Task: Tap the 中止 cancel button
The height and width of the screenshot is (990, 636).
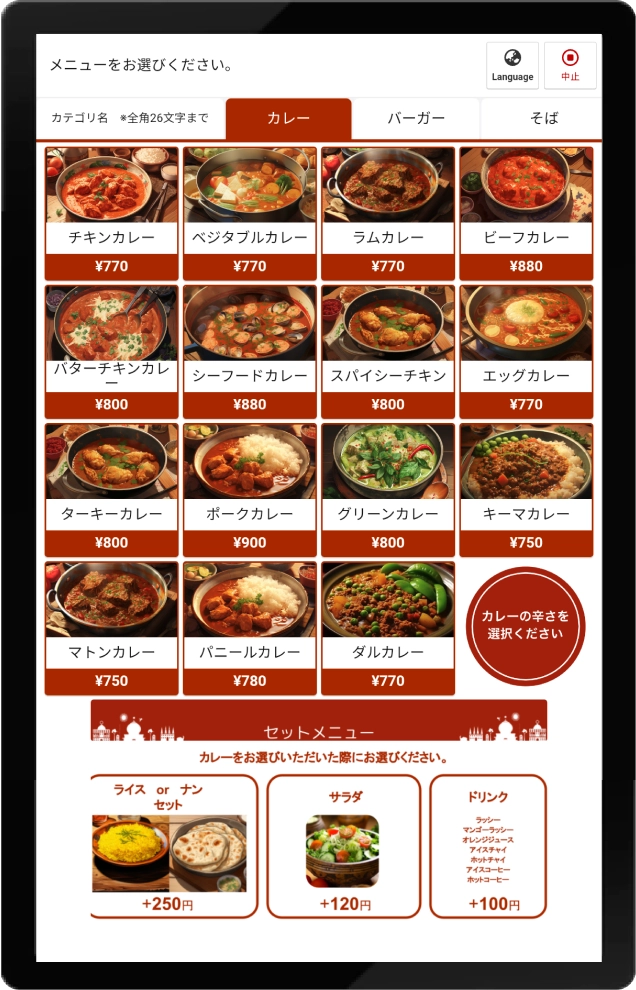Action: click(570, 65)
